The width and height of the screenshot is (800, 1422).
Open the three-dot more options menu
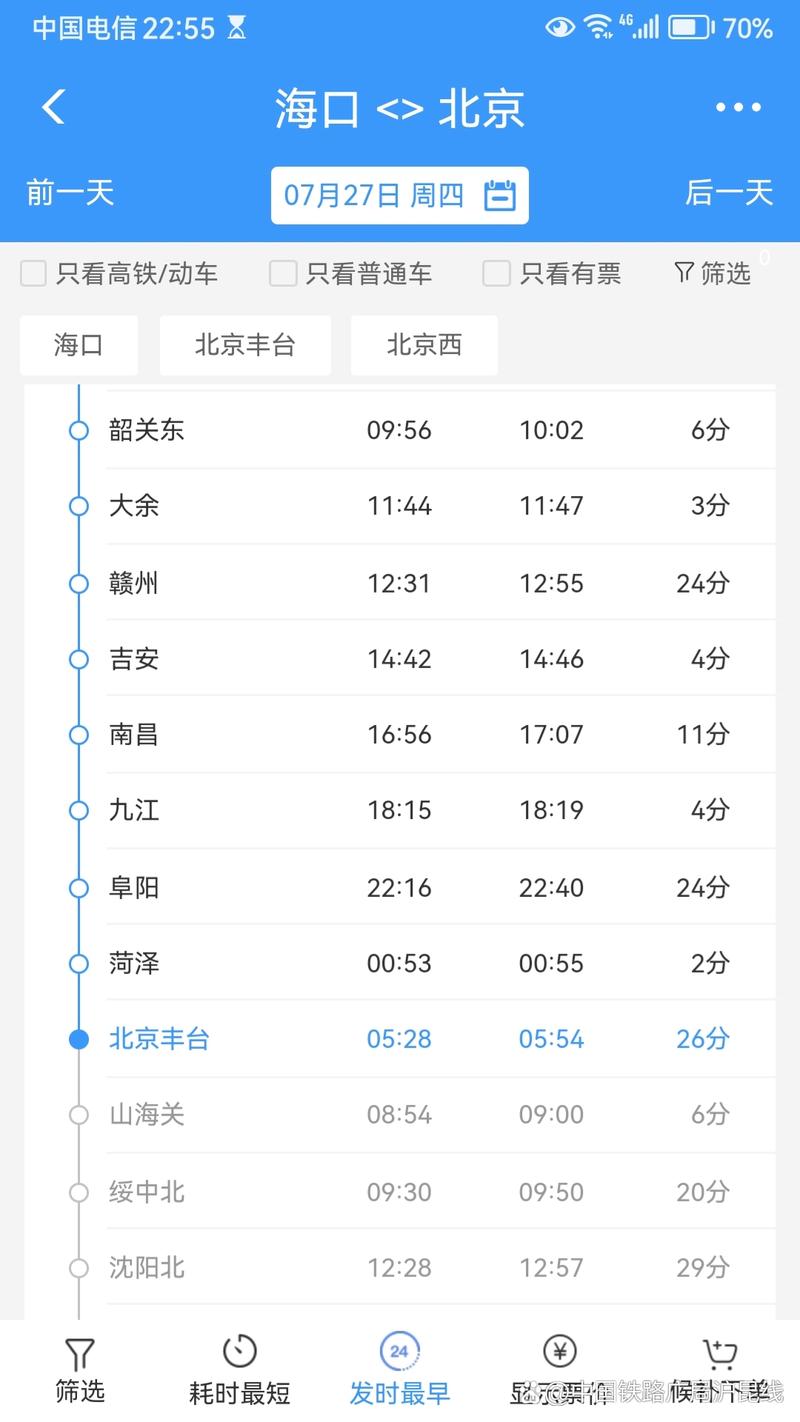[x=738, y=107]
